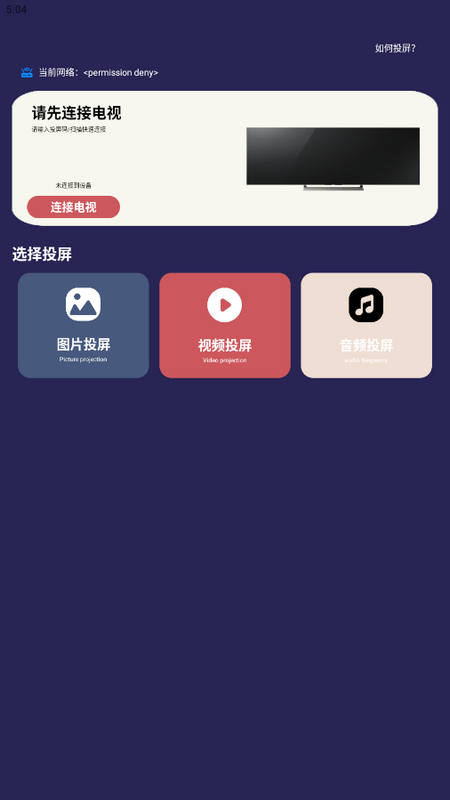Screen dimensions: 450x800
Task: Select 视频投屏 video projection
Action: point(225,326)
